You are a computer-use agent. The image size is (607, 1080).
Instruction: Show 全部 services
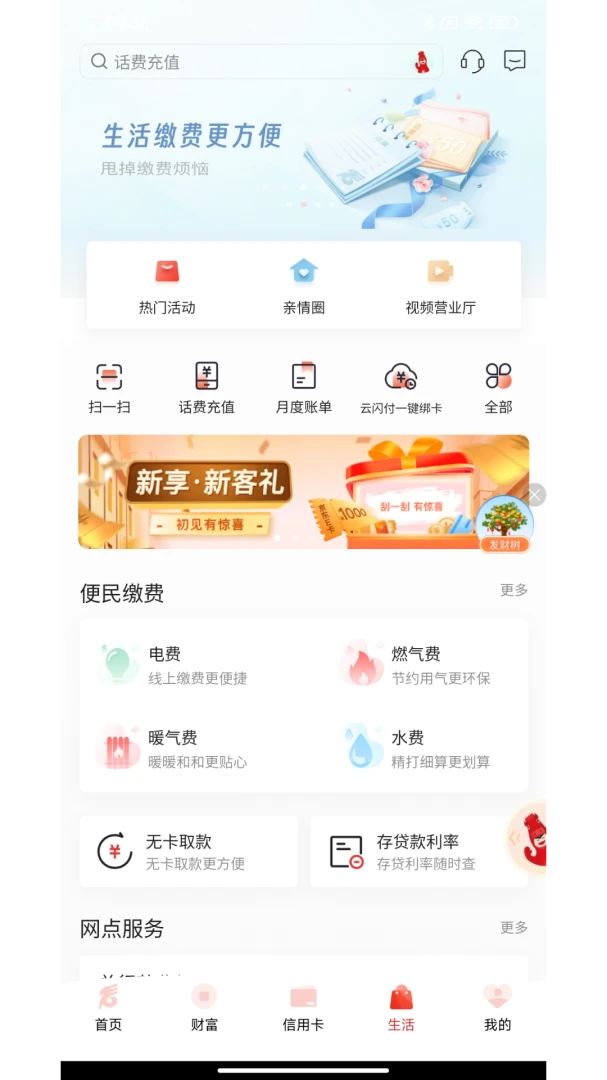click(498, 388)
